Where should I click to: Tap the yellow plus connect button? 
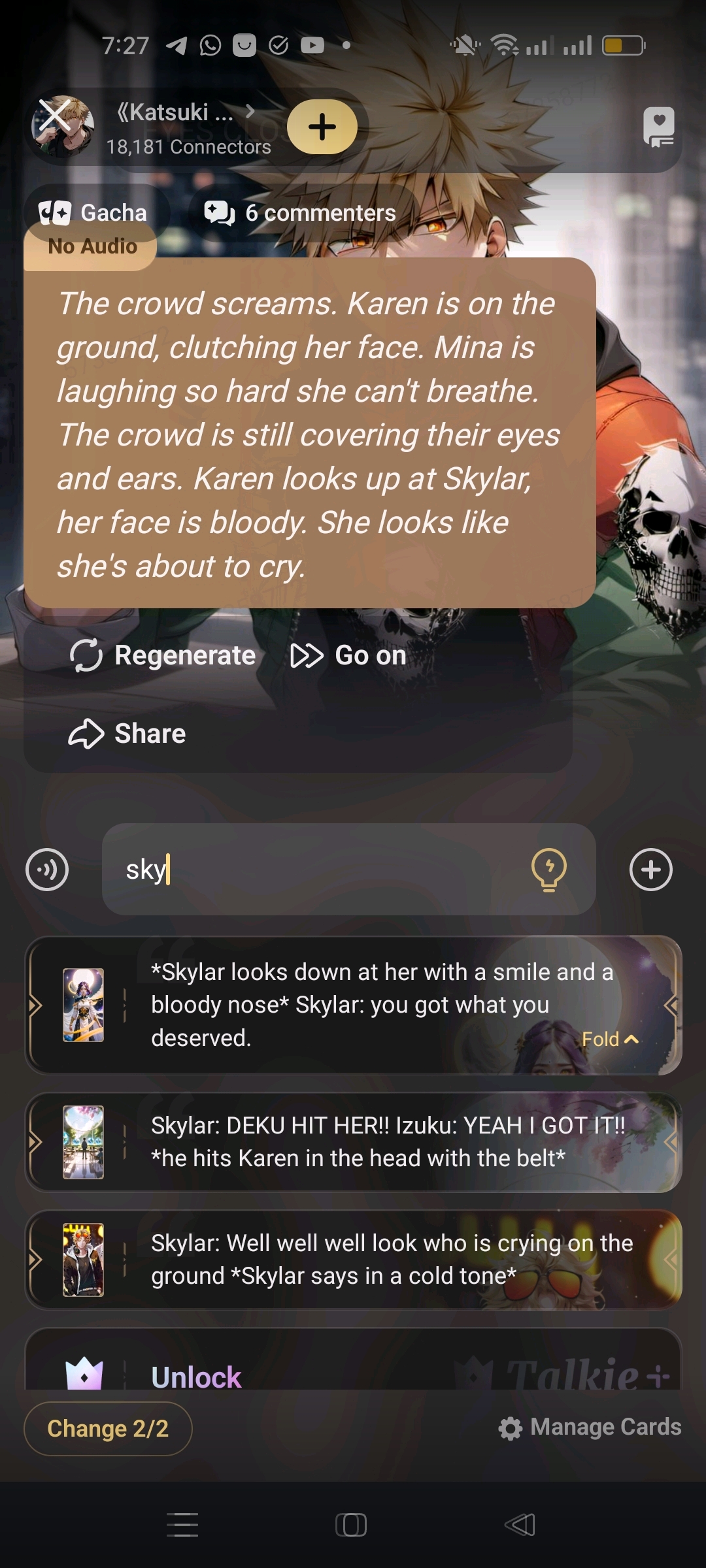pyautogui.click(x=322, y=127)
